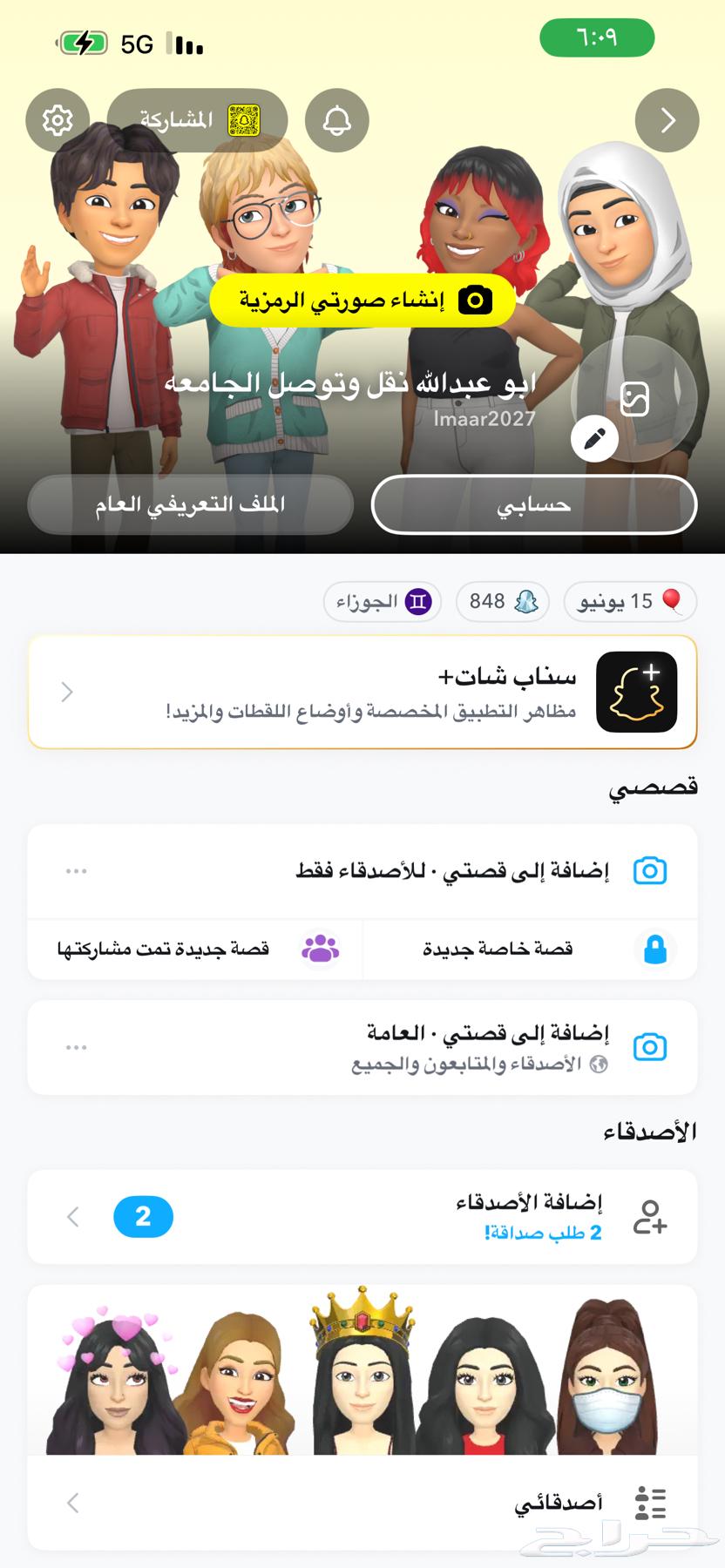The height and width of the screenshot is (1568, 725).
Task: Expand the إضافة الأصدقاء row chevron
Action: (71, 1216)
